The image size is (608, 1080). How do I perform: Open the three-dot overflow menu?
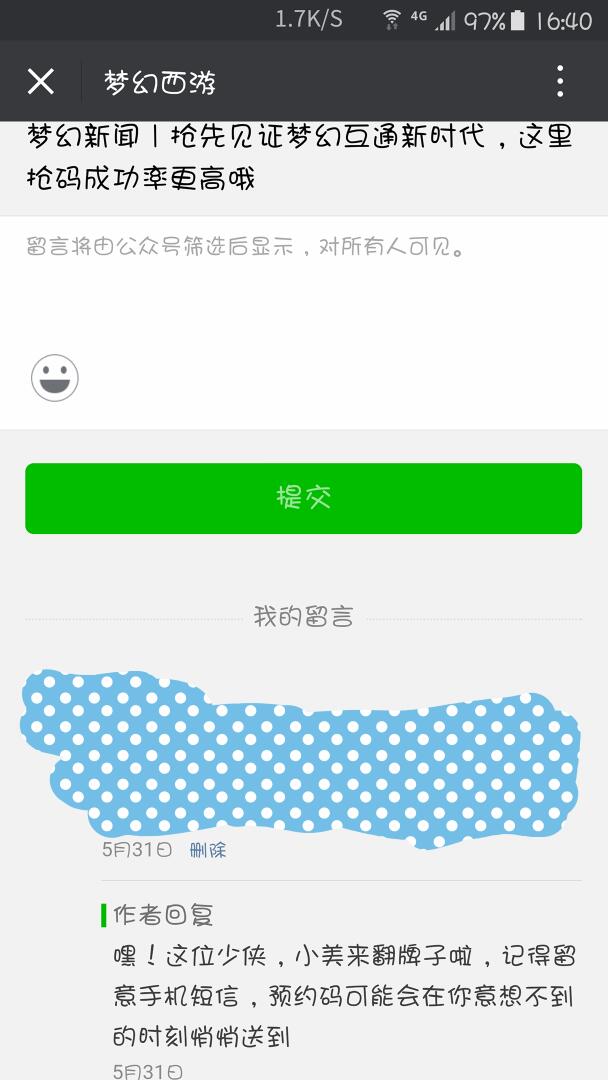tap(560, 81)
